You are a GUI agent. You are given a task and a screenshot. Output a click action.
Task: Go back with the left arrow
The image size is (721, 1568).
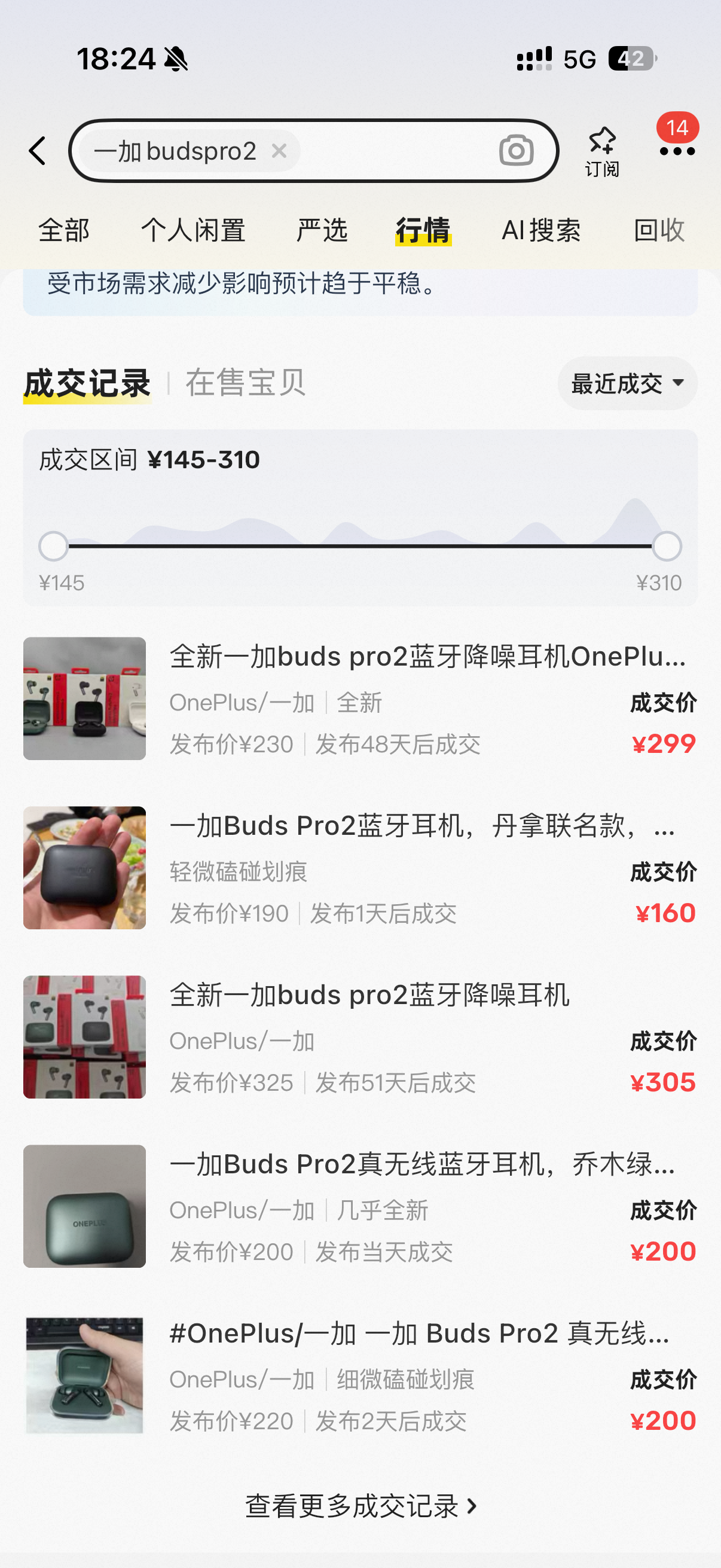point(38,150)
